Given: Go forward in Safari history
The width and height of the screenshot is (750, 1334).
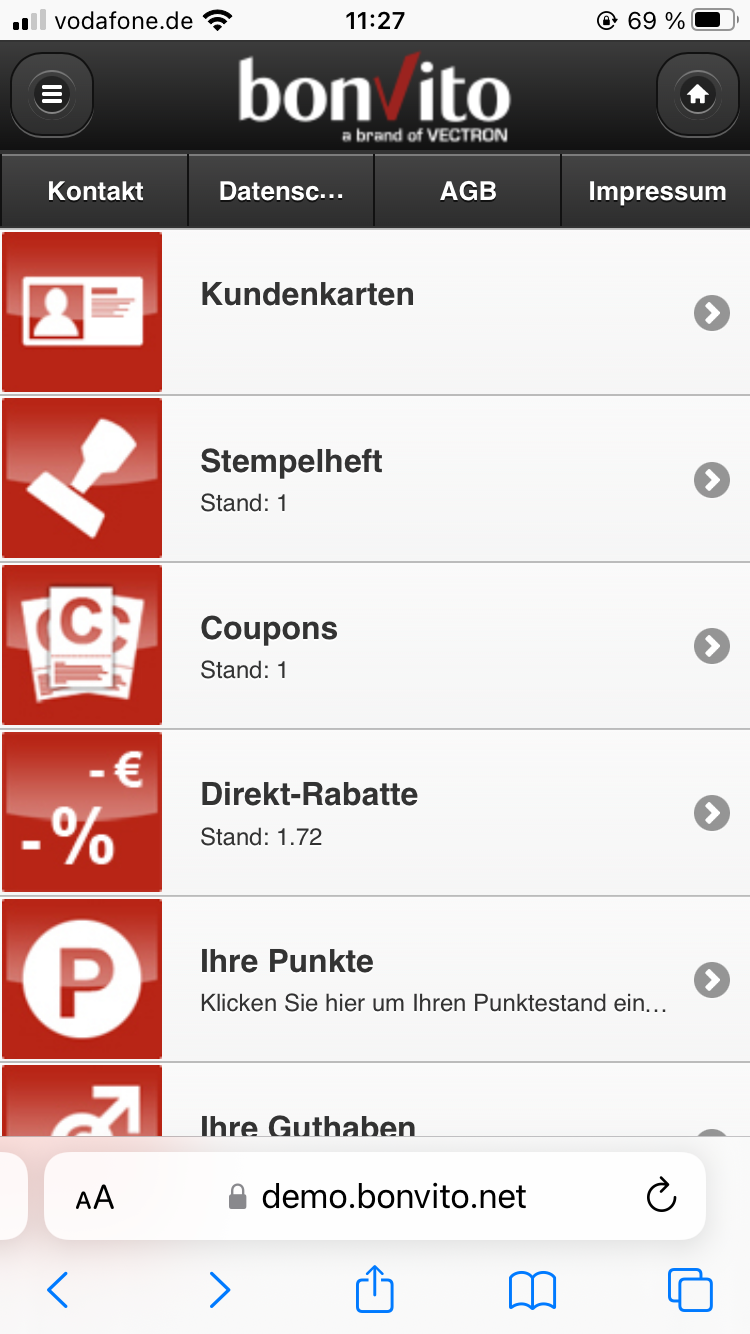Looking at the screenshot, I should point(219,1290).
